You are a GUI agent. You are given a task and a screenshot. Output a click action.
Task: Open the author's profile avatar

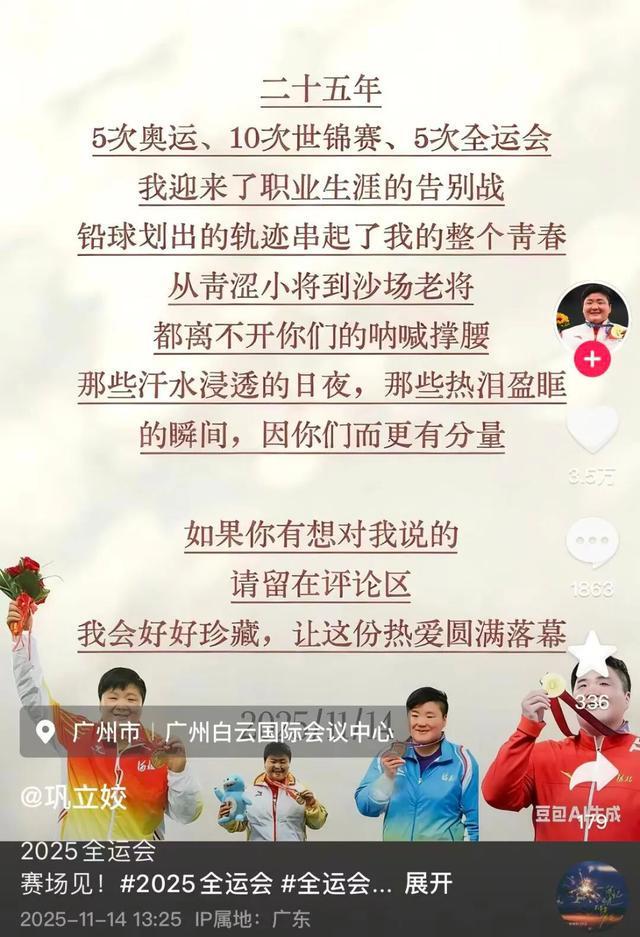pos(592,313)
